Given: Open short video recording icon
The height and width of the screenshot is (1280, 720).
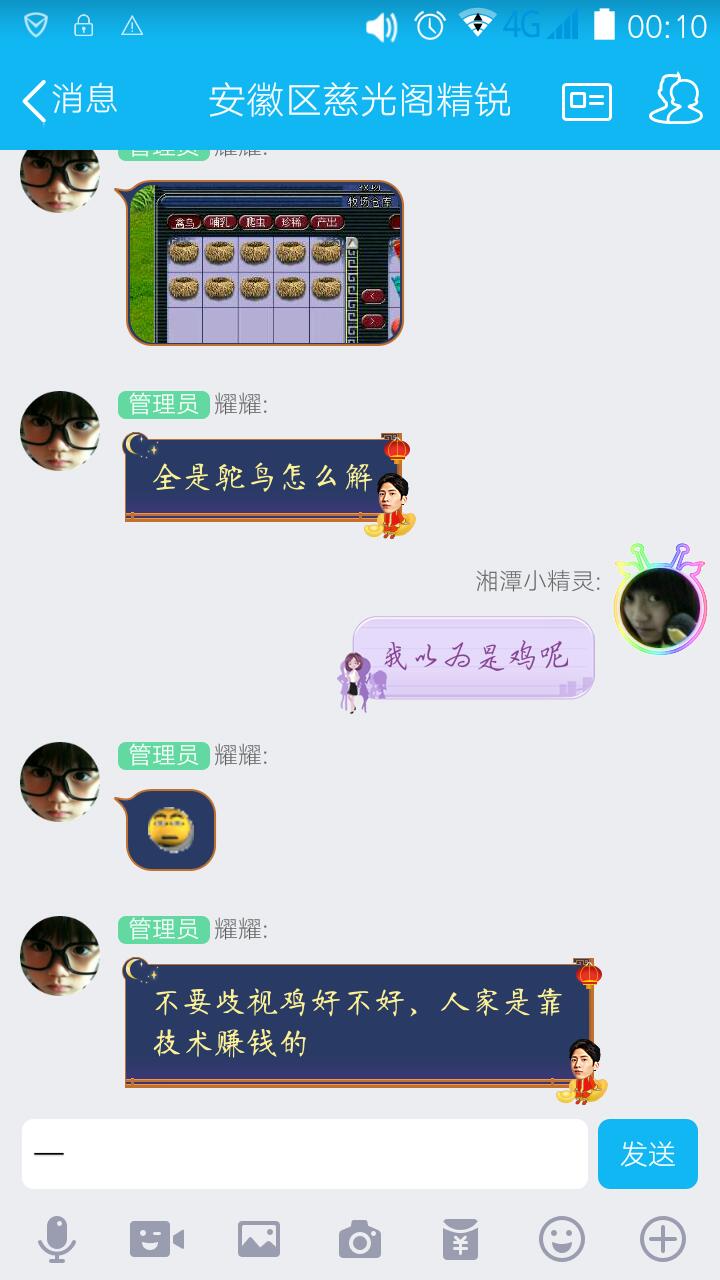Looking at the screenshot, I should tap(157, 1240).
